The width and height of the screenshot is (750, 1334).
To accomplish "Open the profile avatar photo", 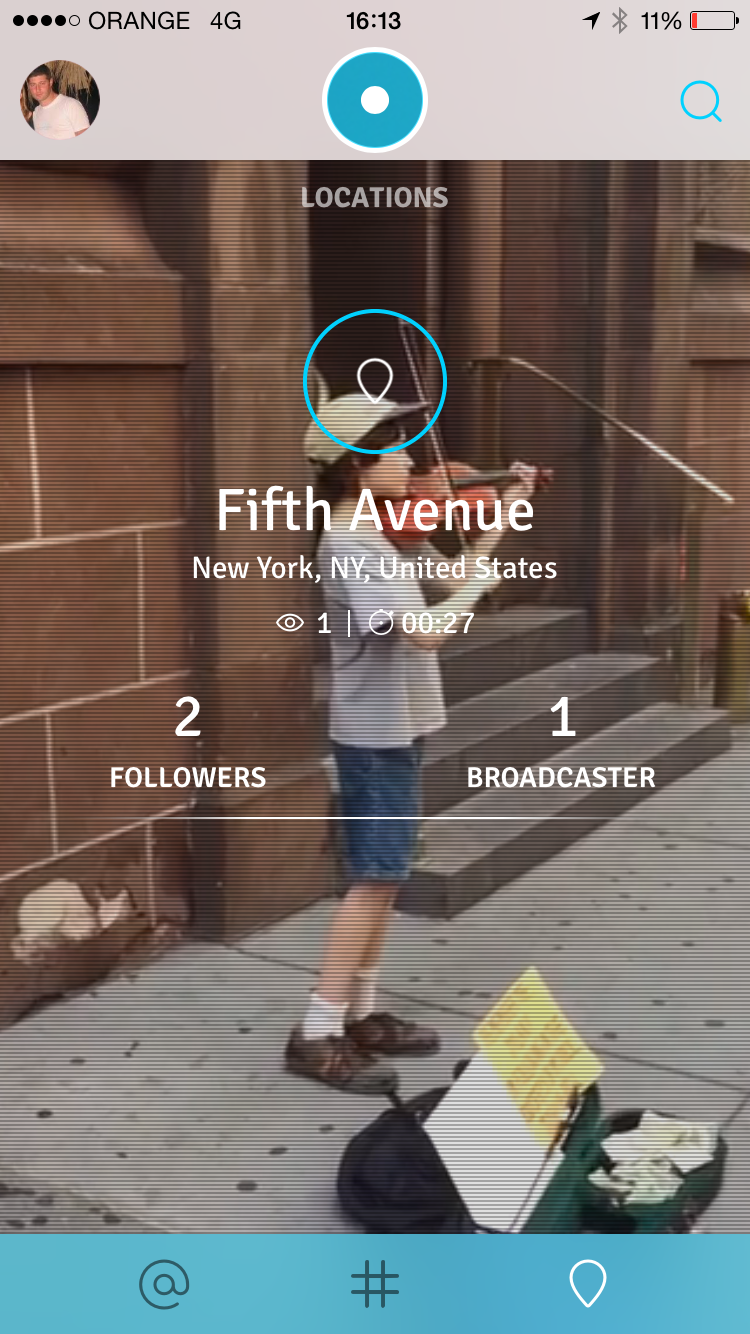I will (60, 100).
